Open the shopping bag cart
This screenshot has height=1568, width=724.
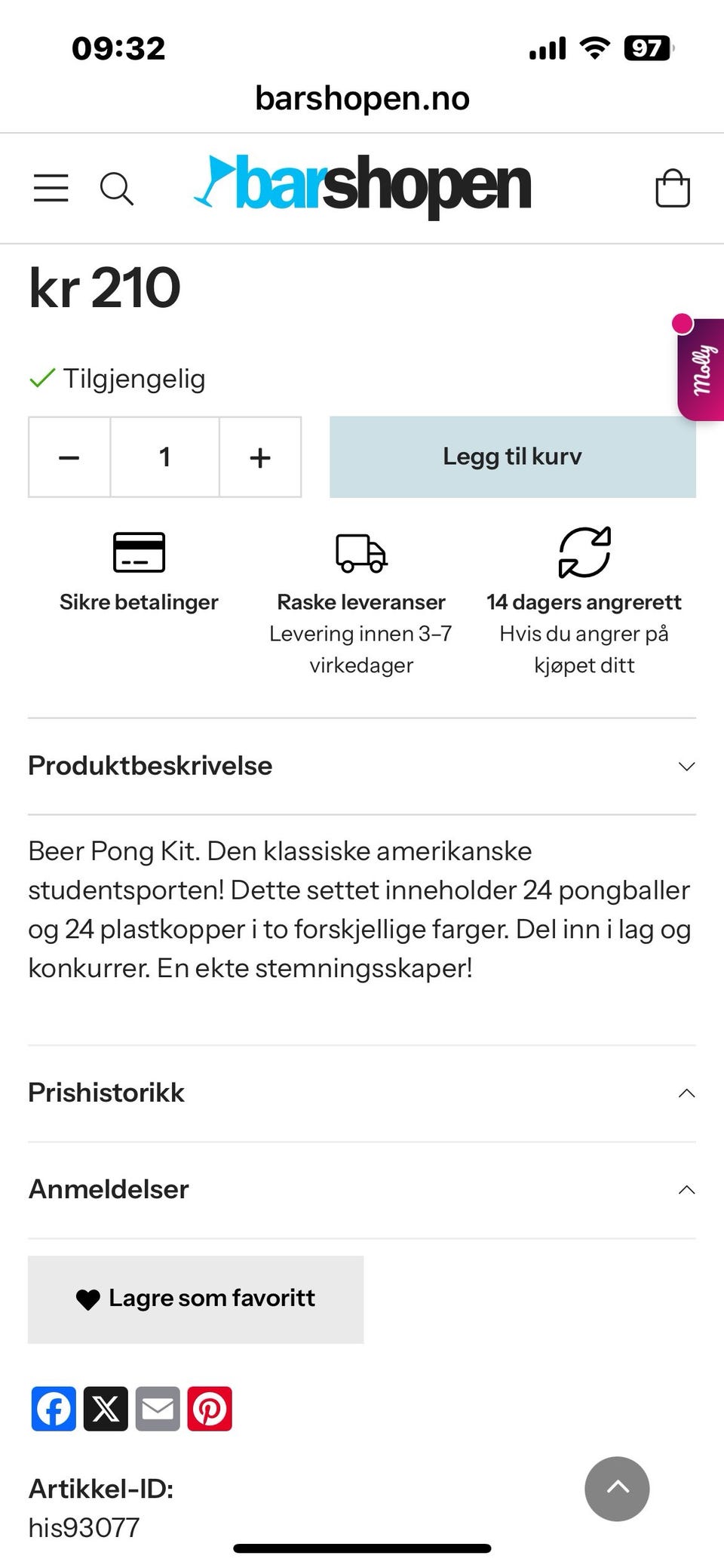[x=673, y=188]
